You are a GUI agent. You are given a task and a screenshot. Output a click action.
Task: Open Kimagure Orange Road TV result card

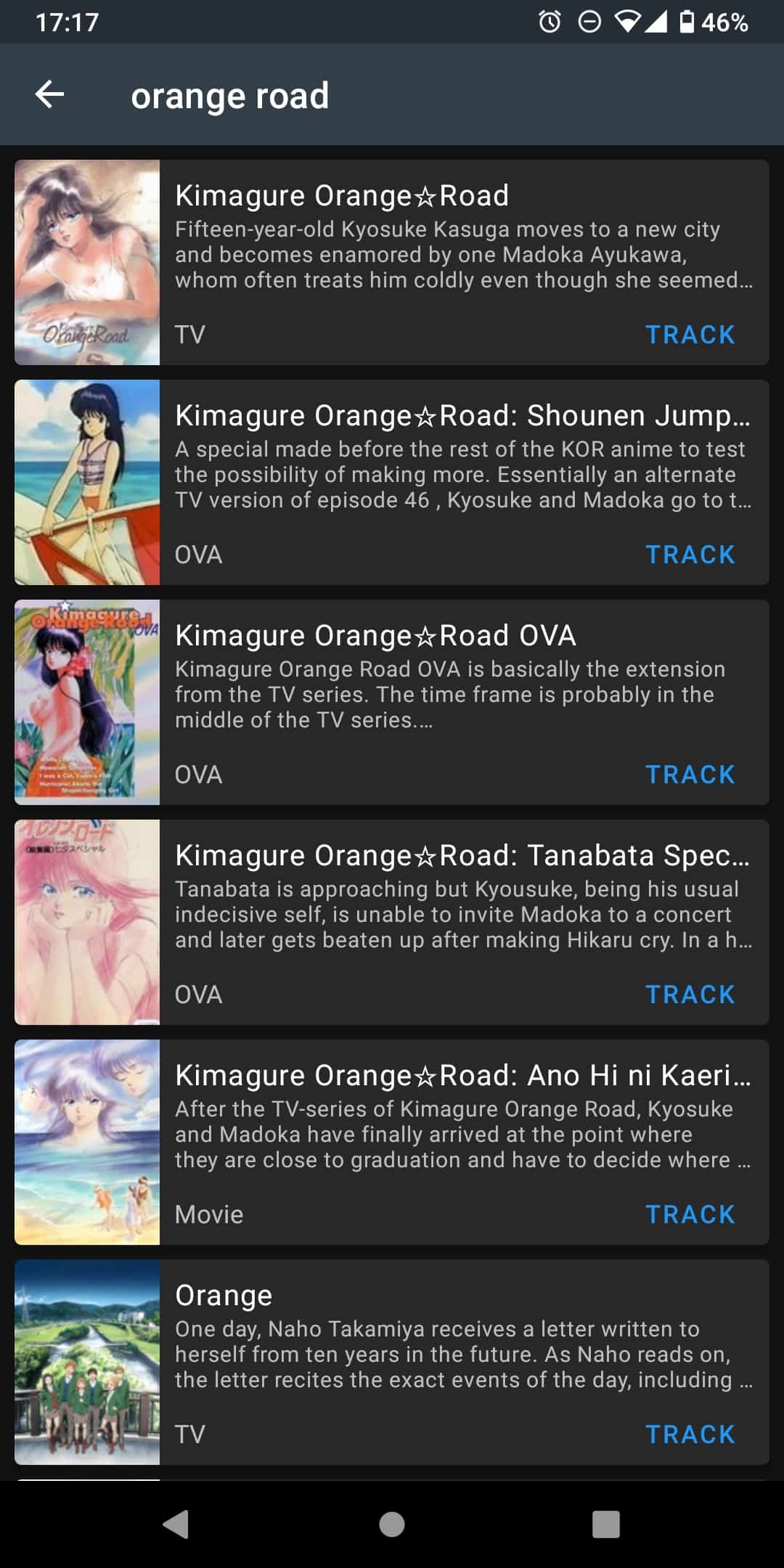[392, 262]
